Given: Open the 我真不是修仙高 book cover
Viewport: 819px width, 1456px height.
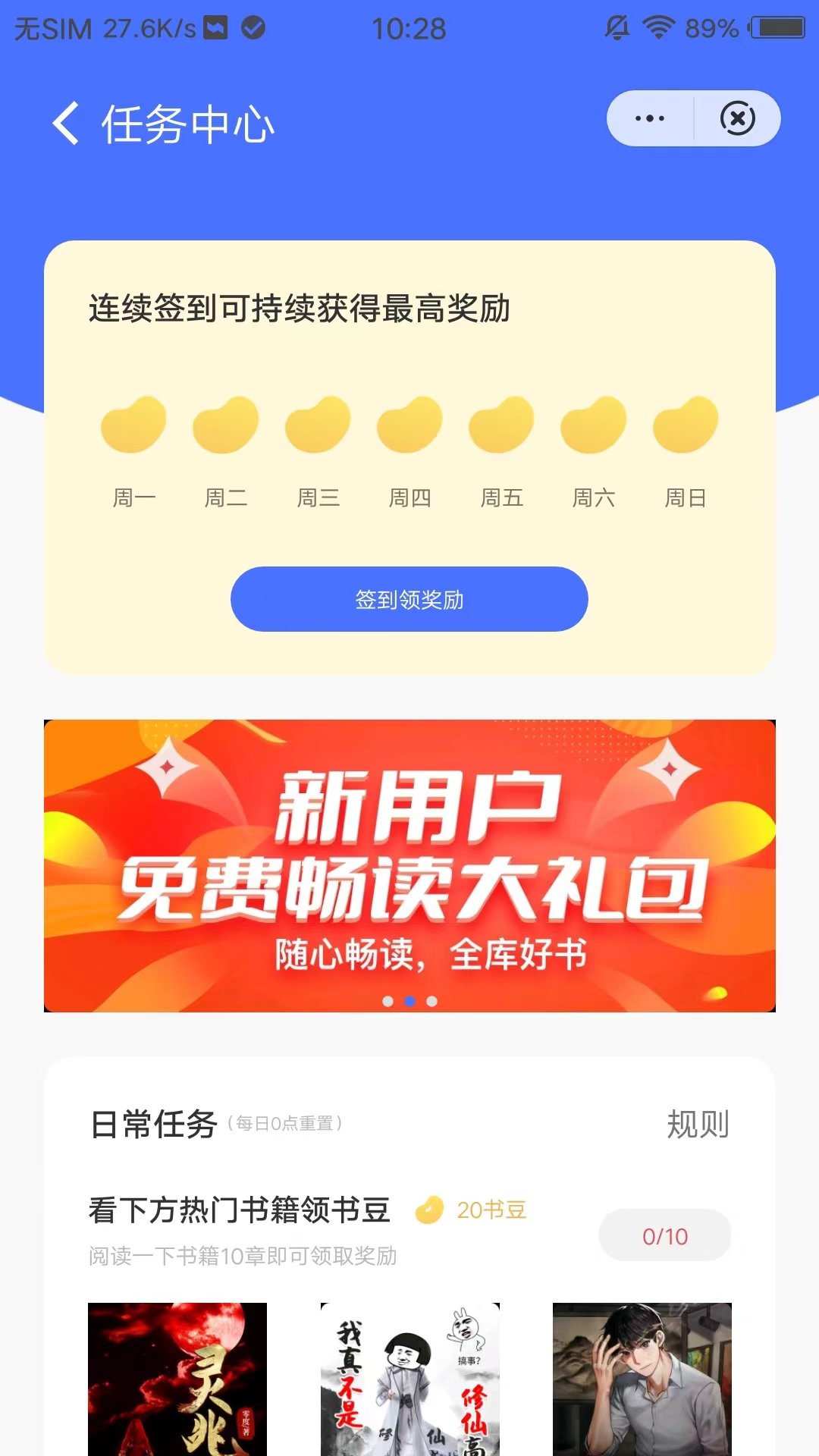Looking at the screenshot, I should (409, 1379).
